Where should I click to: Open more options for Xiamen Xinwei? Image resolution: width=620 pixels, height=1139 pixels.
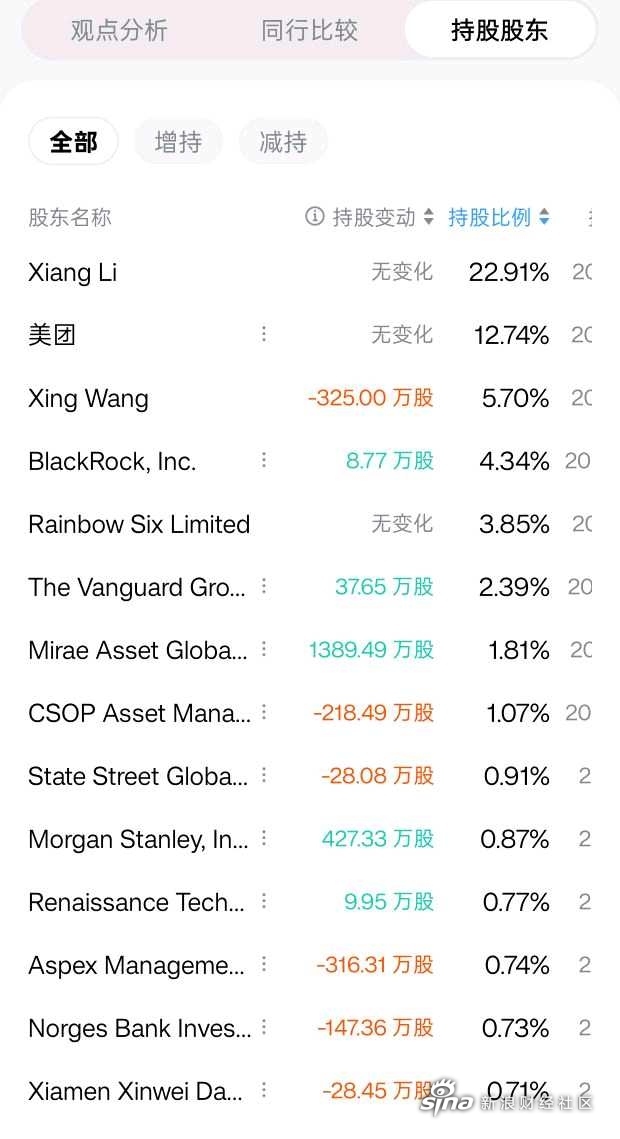264,1090
